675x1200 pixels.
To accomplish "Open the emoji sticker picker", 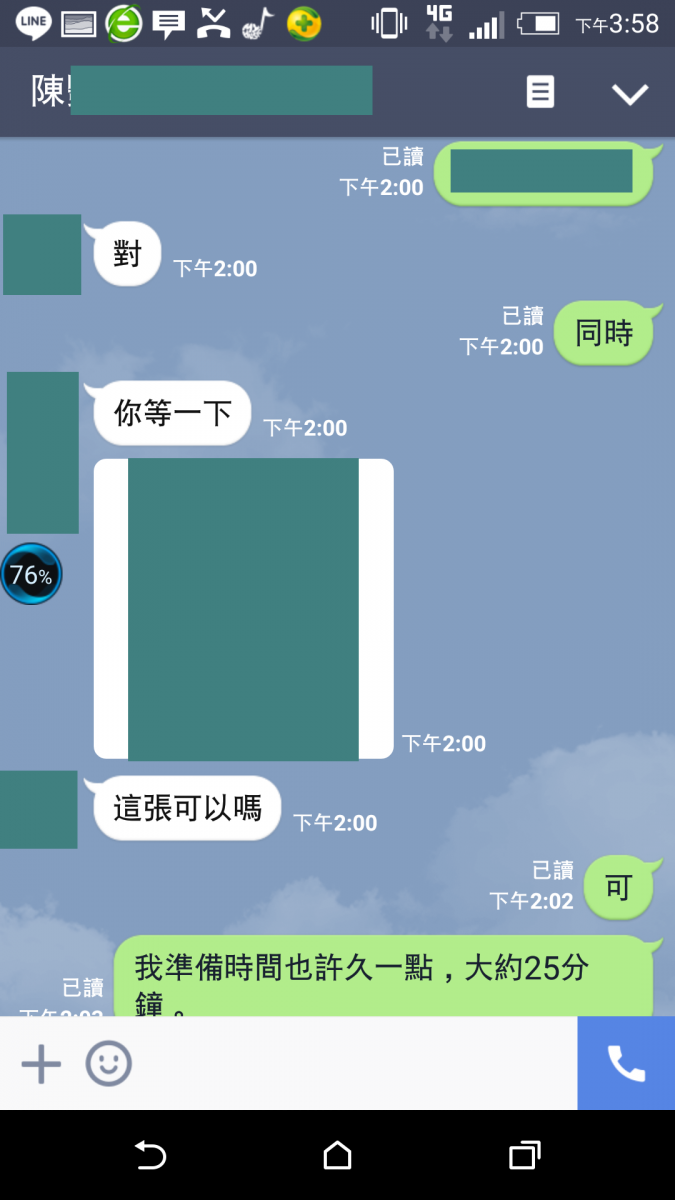I will (108, 1063).
